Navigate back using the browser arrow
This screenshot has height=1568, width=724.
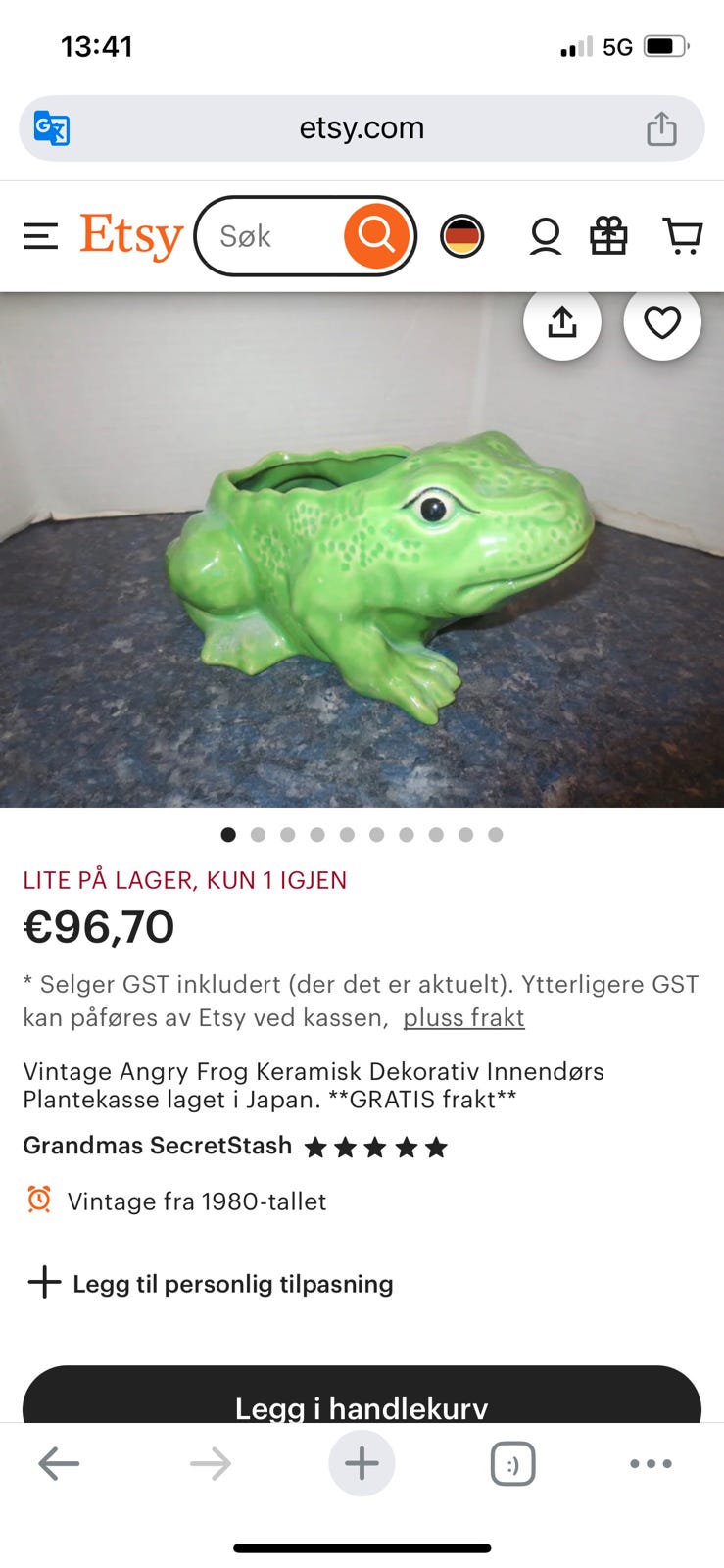(x=59, y=1463)
